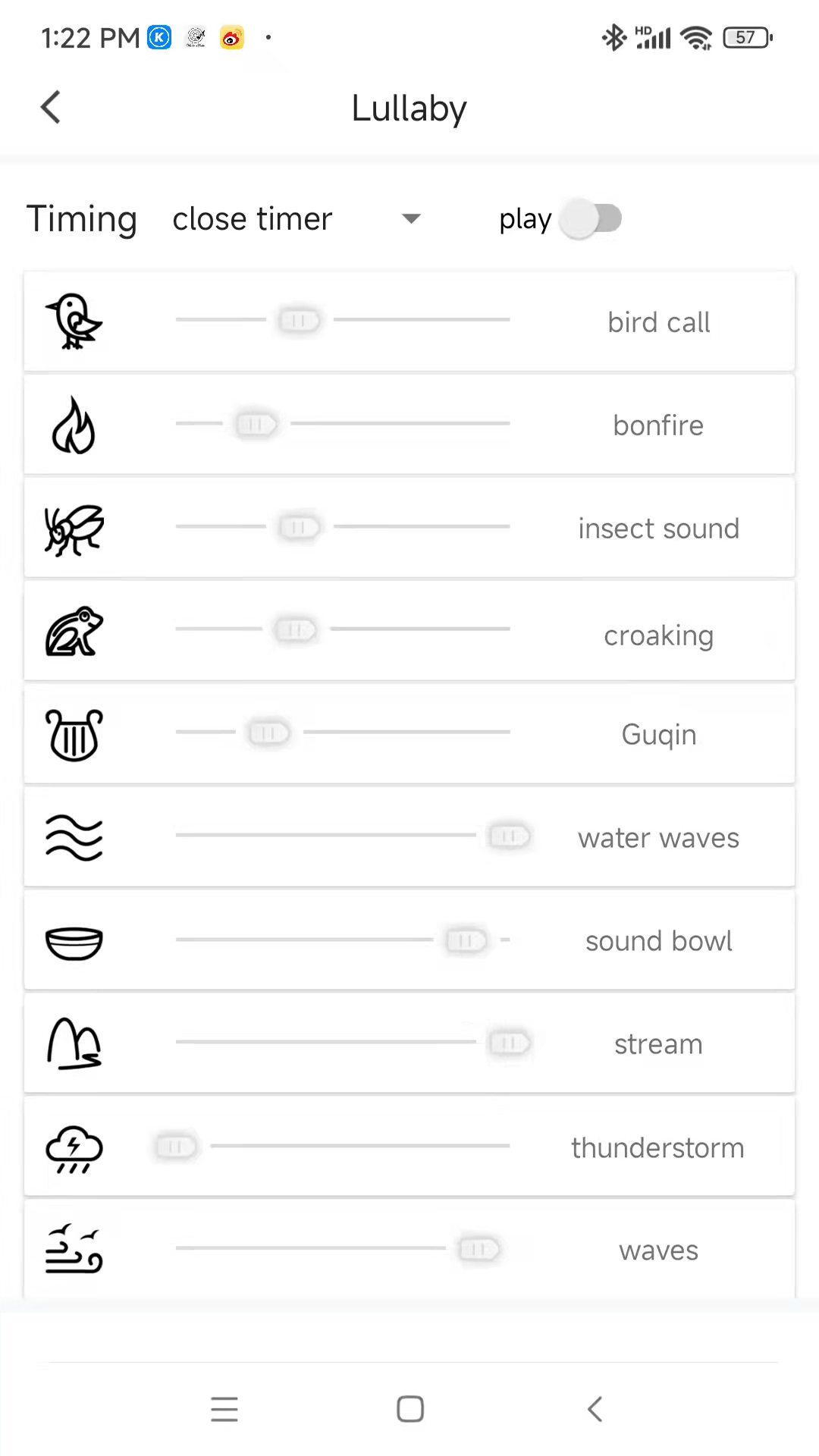819x1456 pixels.
Task: Turn on the play switch next to Timing
Action: pos(593,218)
